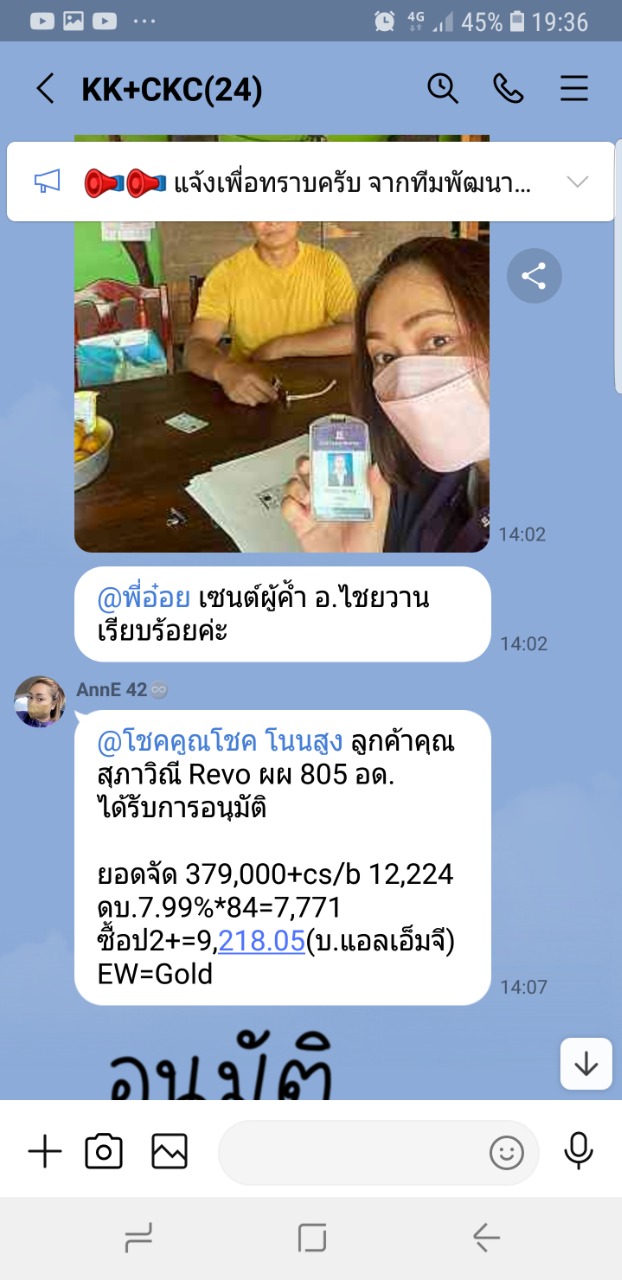Focus the message text field
622x1280 pixels.
(x=350, y=1152)
